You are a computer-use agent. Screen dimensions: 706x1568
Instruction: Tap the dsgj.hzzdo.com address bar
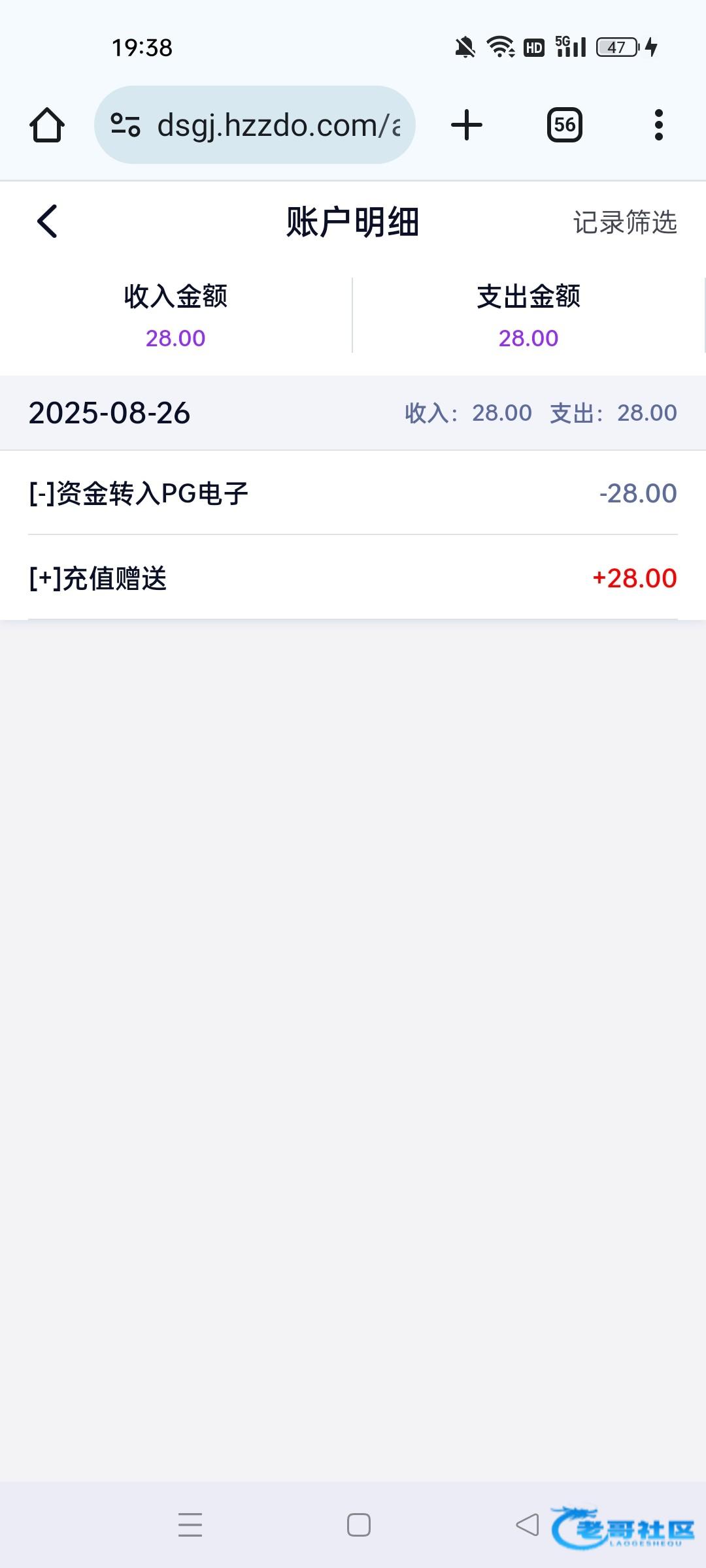point(255,125)
